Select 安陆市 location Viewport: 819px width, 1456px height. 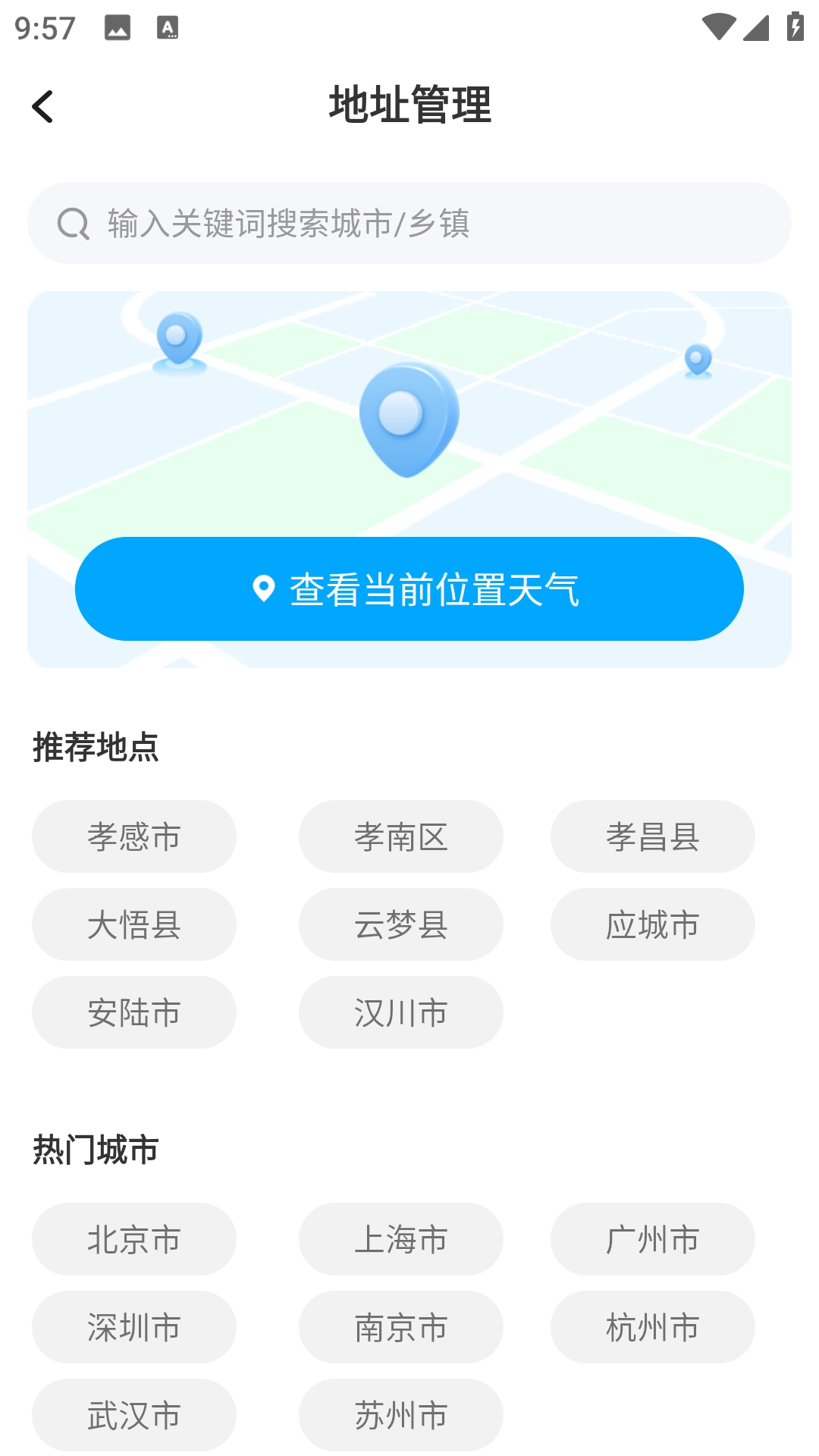(134, 1012)
